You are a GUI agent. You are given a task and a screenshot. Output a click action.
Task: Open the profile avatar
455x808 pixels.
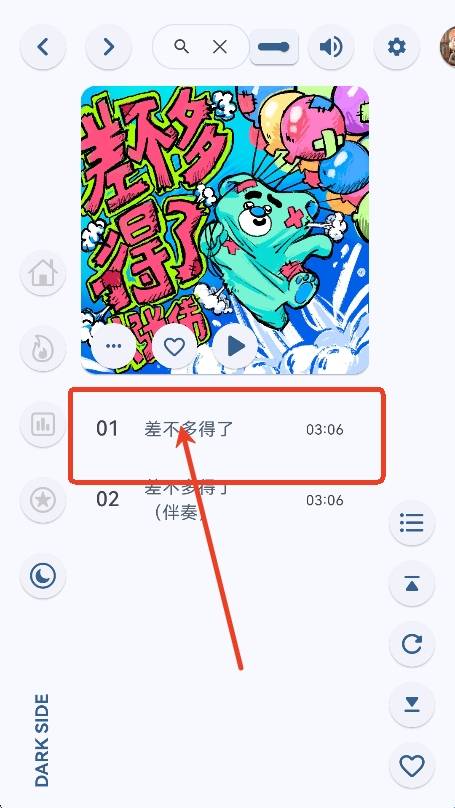[448, 47]
